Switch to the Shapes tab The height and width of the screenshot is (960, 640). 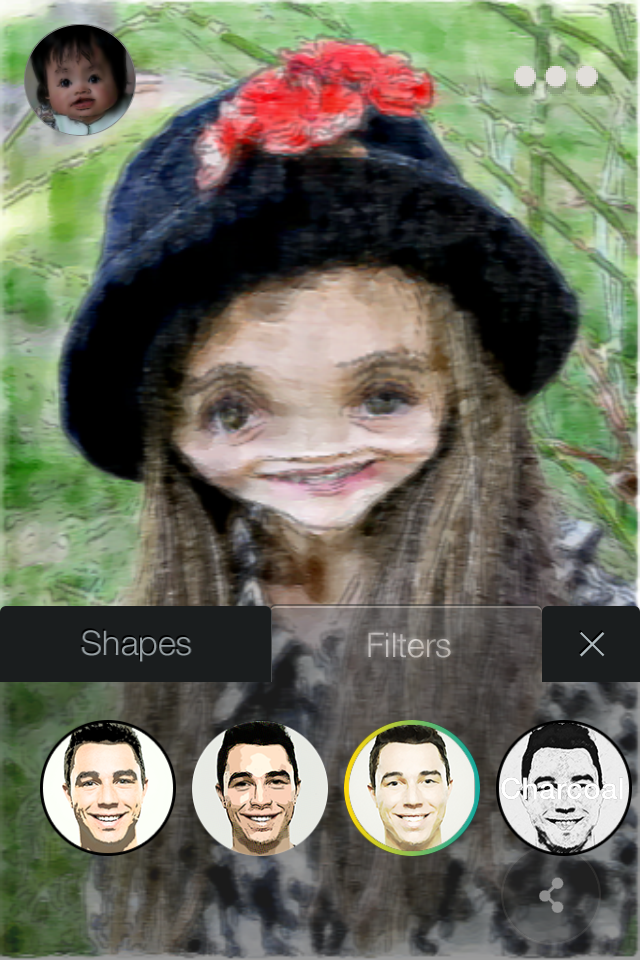[136, 644]
